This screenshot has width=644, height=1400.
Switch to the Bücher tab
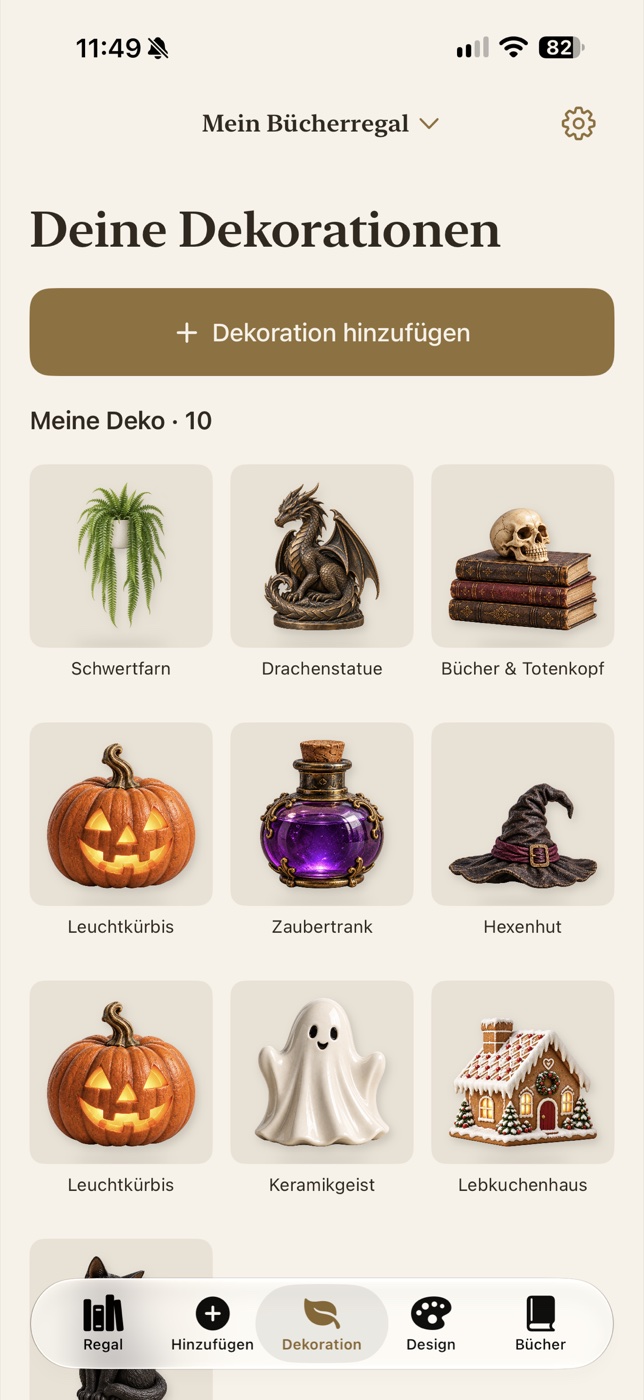pyautogui.click(x=541, y=1324)
